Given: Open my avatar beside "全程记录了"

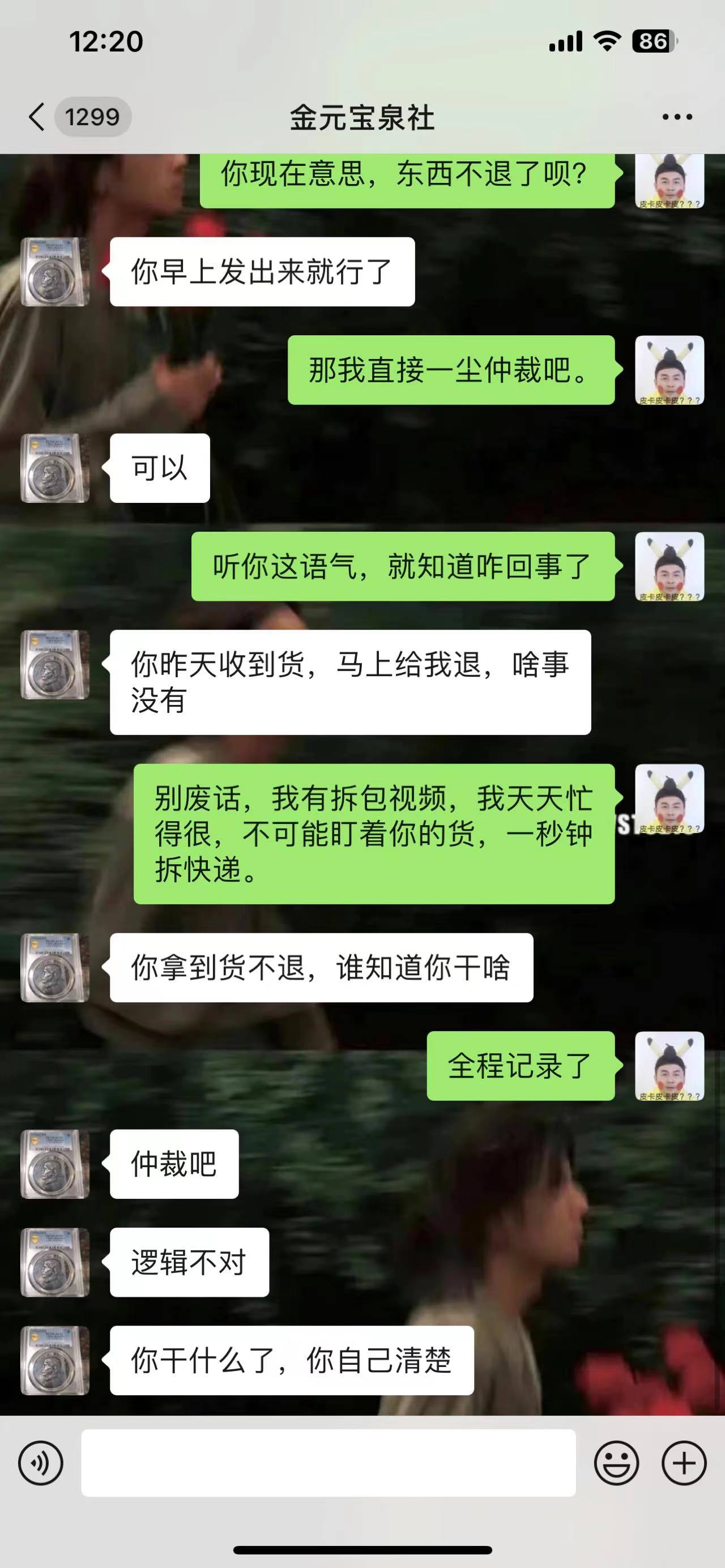Looking at the screenshot, I should click(x=669, y=1066).
